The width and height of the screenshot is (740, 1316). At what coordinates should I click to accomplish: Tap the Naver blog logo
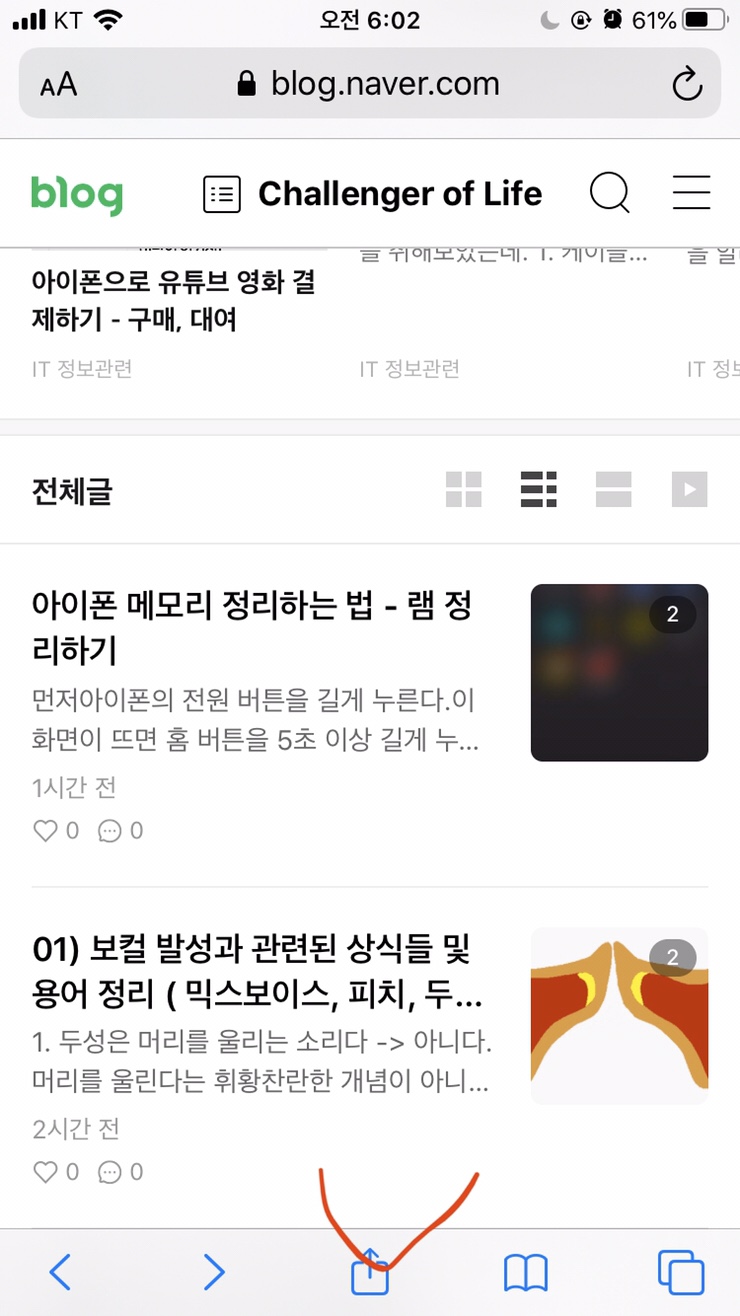(x=76, y=193)
